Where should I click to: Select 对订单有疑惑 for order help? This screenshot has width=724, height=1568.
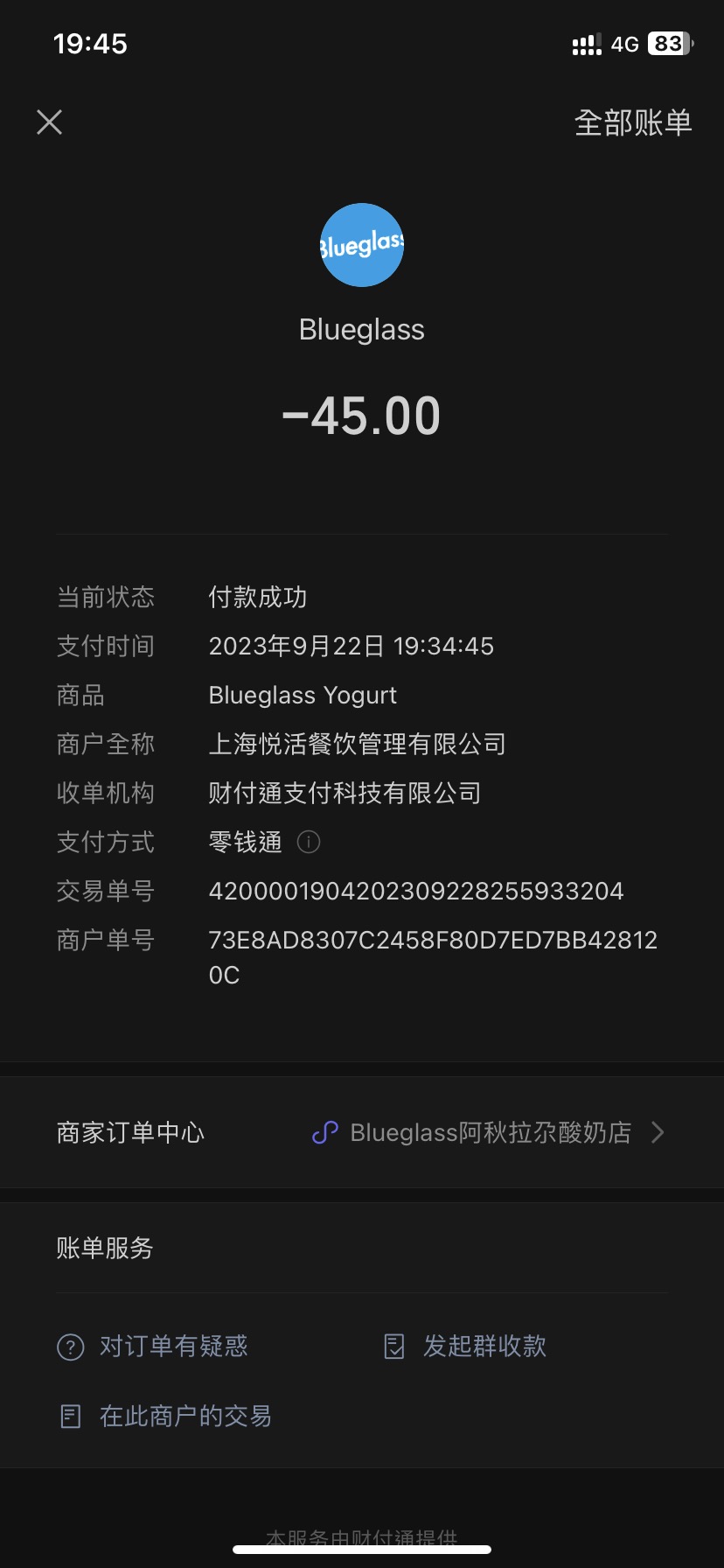pyautogui.click(x=153, y=1346)
